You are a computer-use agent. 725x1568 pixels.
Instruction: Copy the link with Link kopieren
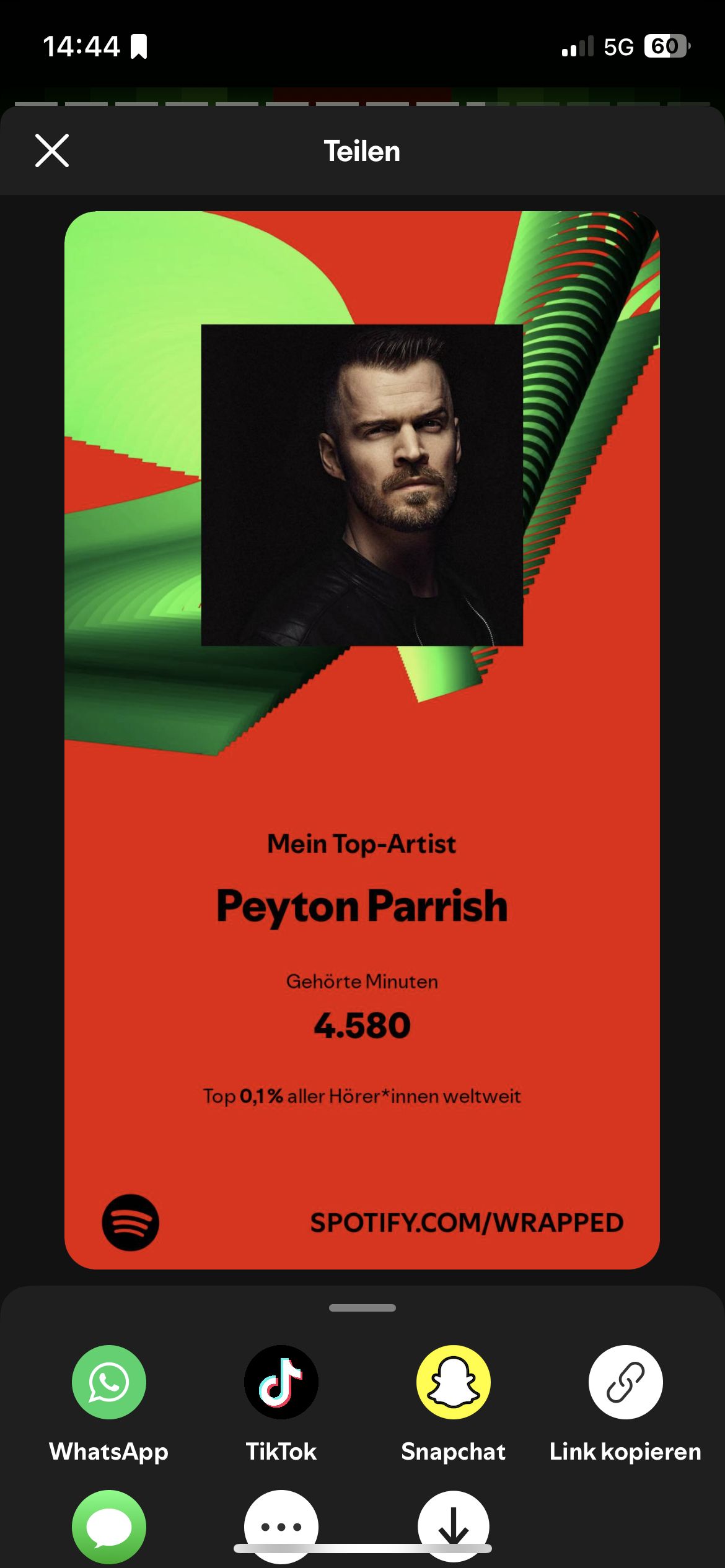point(625,1382)
